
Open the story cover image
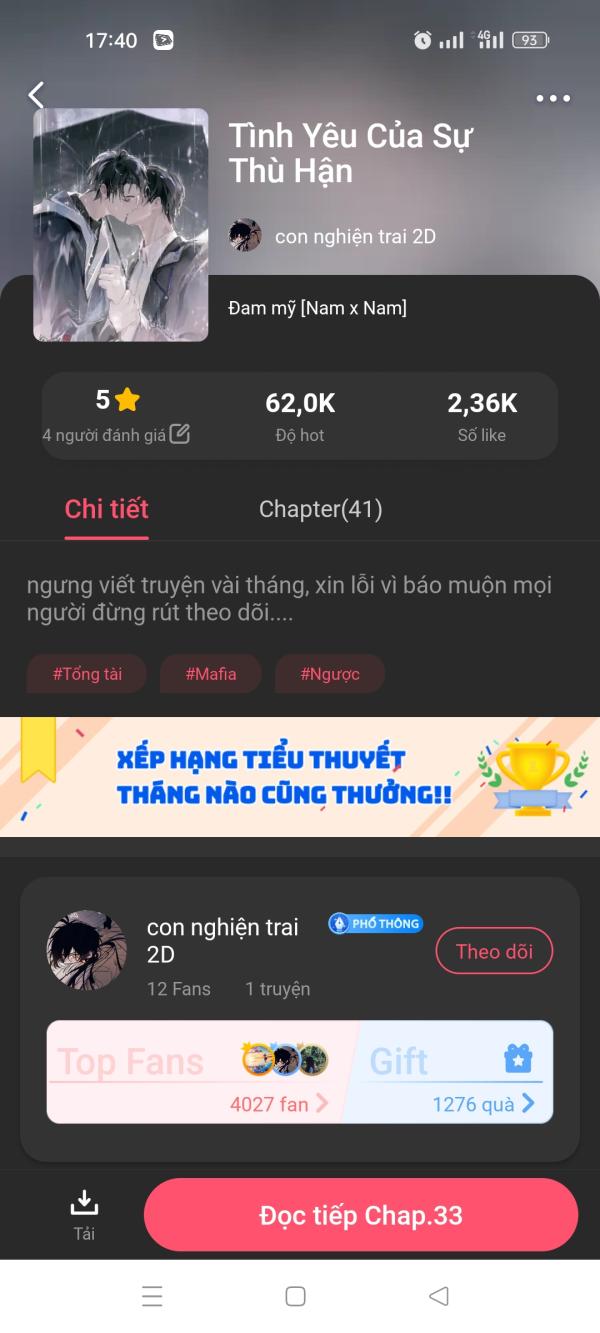(121, 225)
